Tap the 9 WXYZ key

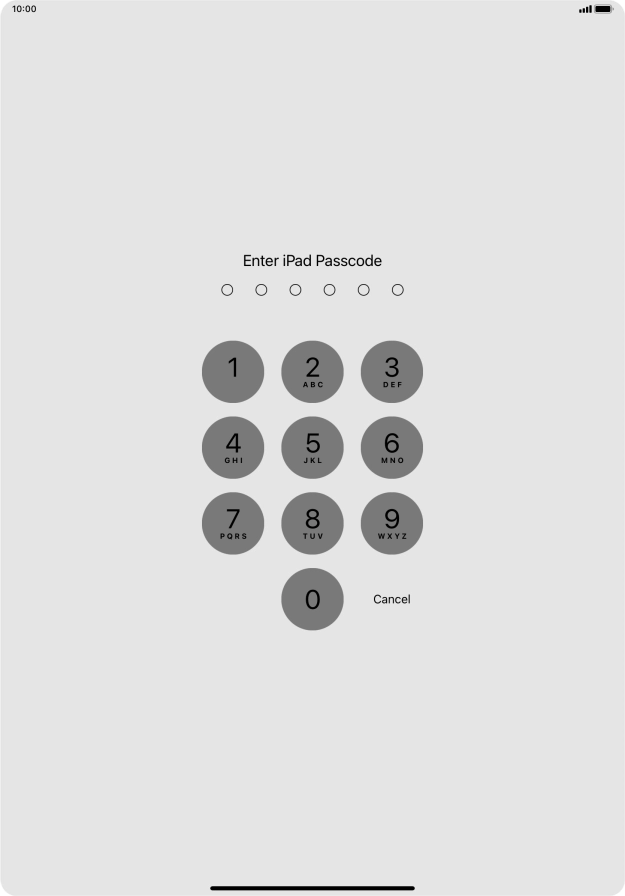point(391,523)
